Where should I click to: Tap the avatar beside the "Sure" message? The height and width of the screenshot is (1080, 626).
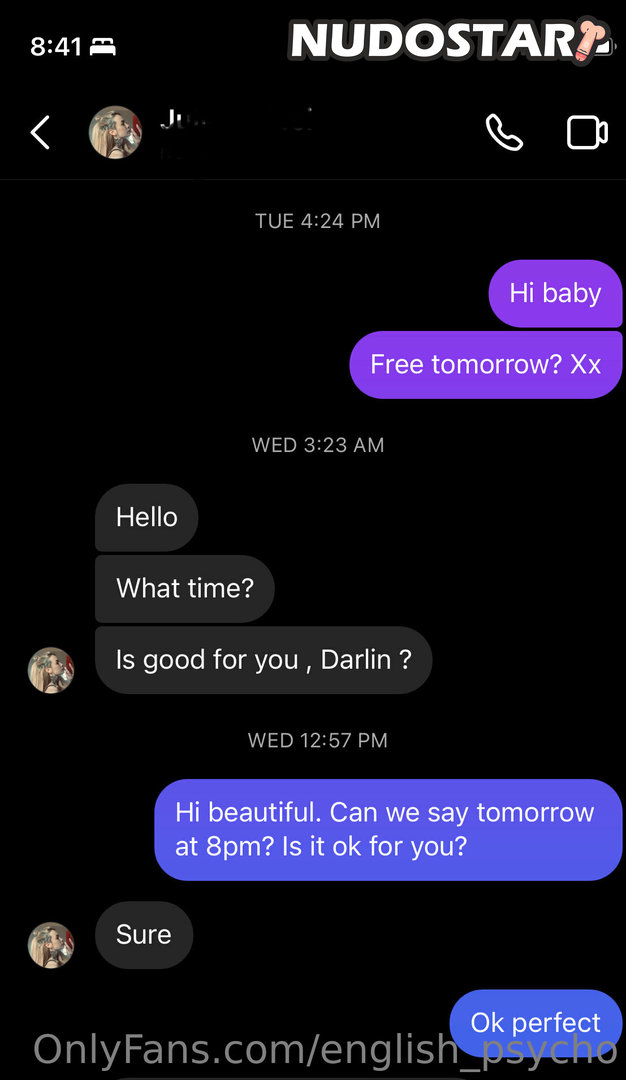point(51,946)
